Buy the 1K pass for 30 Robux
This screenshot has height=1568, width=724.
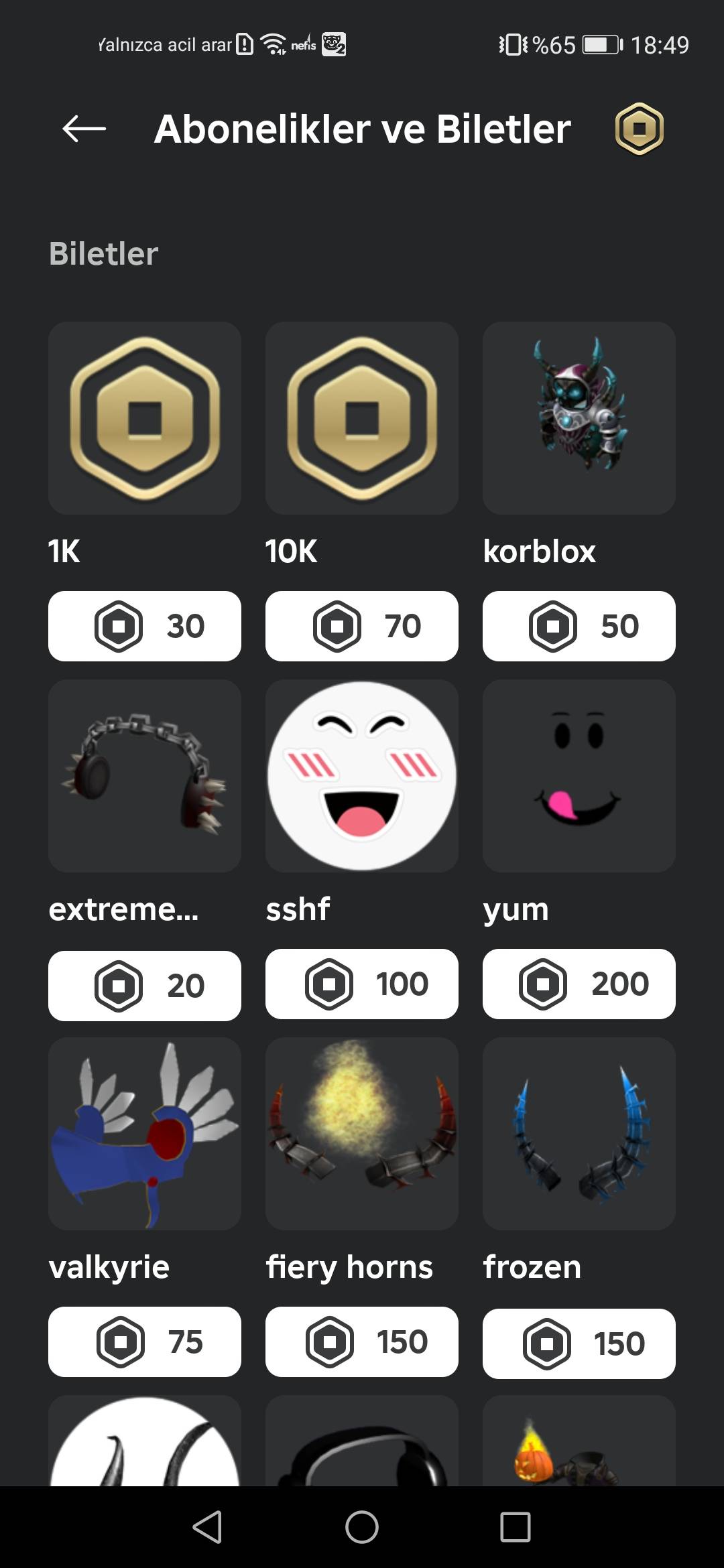tap(145, 626)
